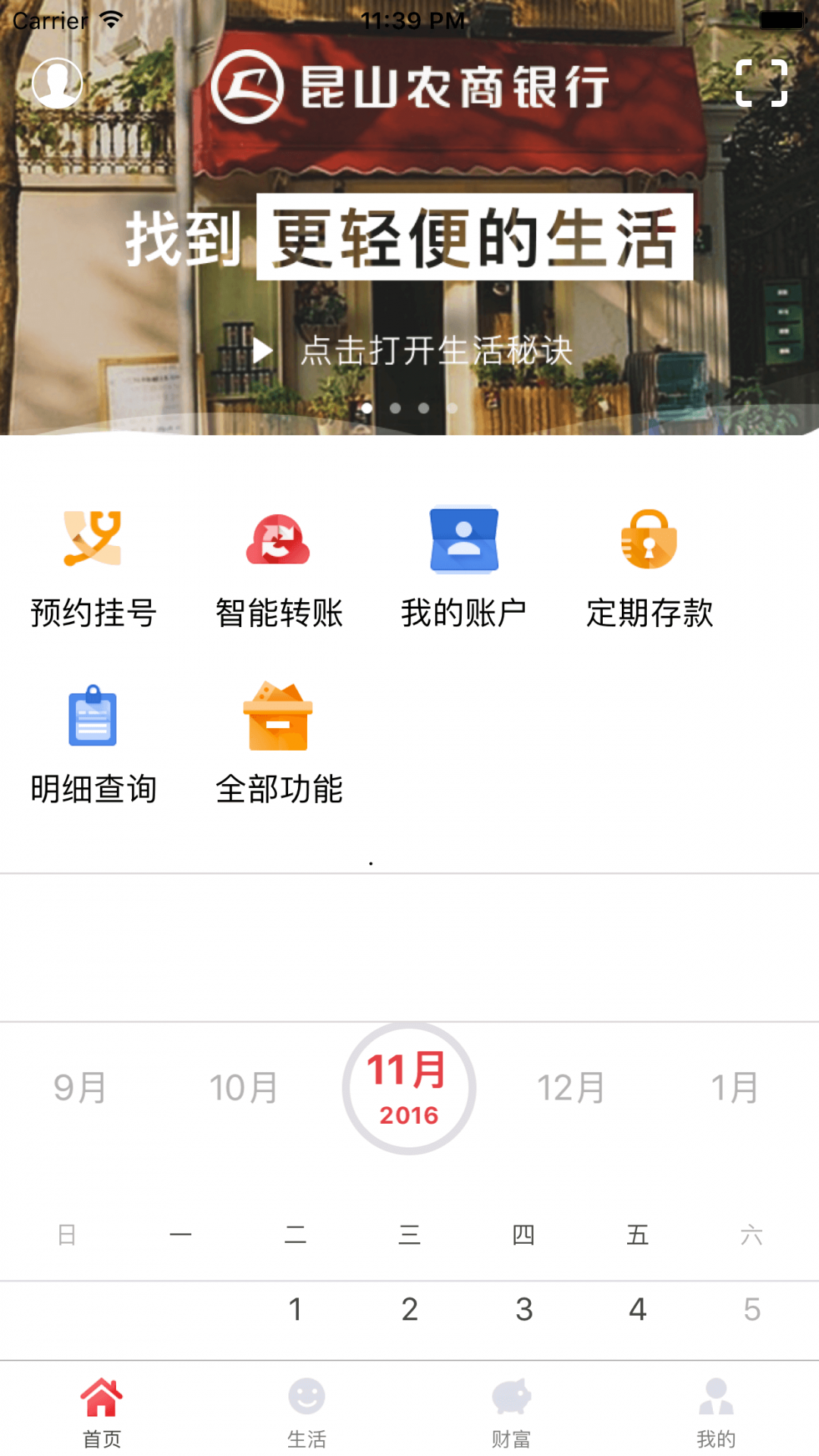Open 预约挂号 appointment registration
819x1456 pixels.
click(x=93, y=569)
